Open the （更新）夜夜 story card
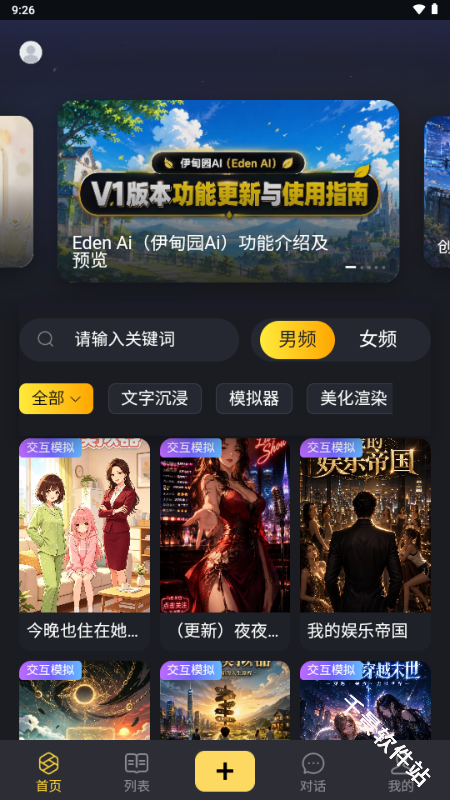450x800 pixels. [x=225, y=544]
